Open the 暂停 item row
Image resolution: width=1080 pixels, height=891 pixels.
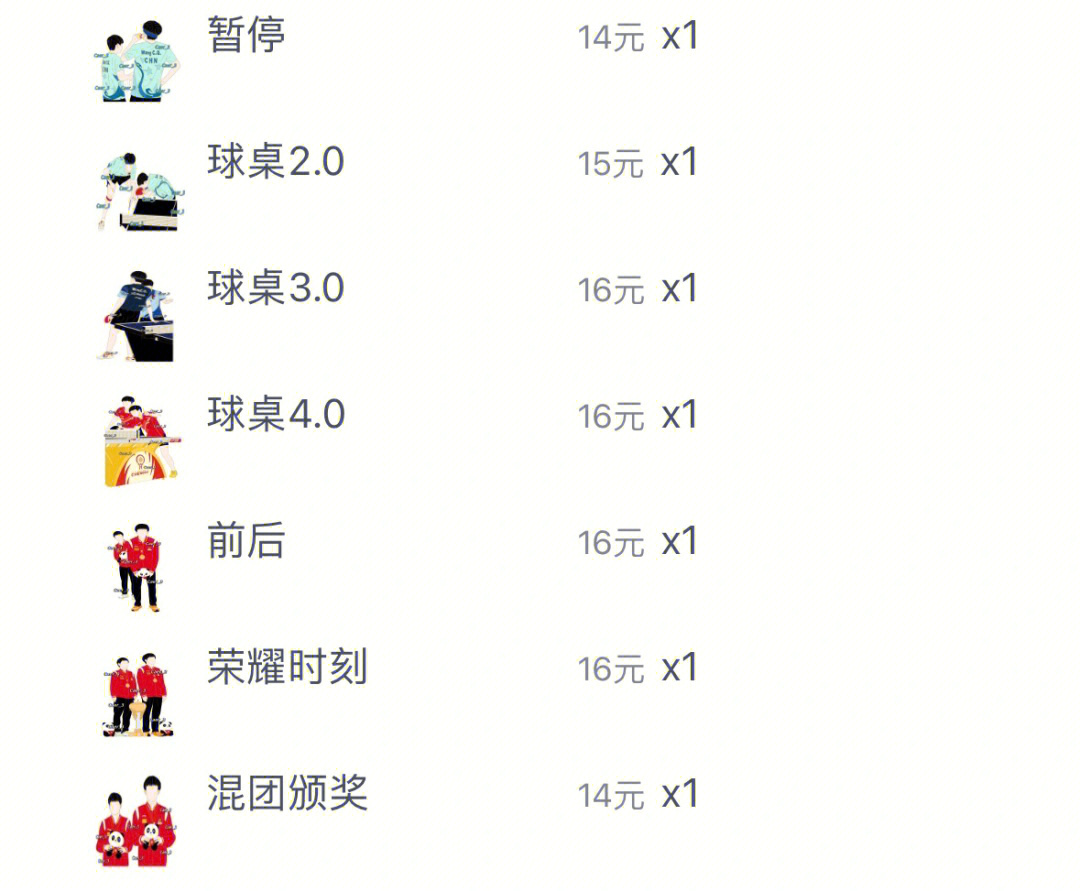[246, 36]
